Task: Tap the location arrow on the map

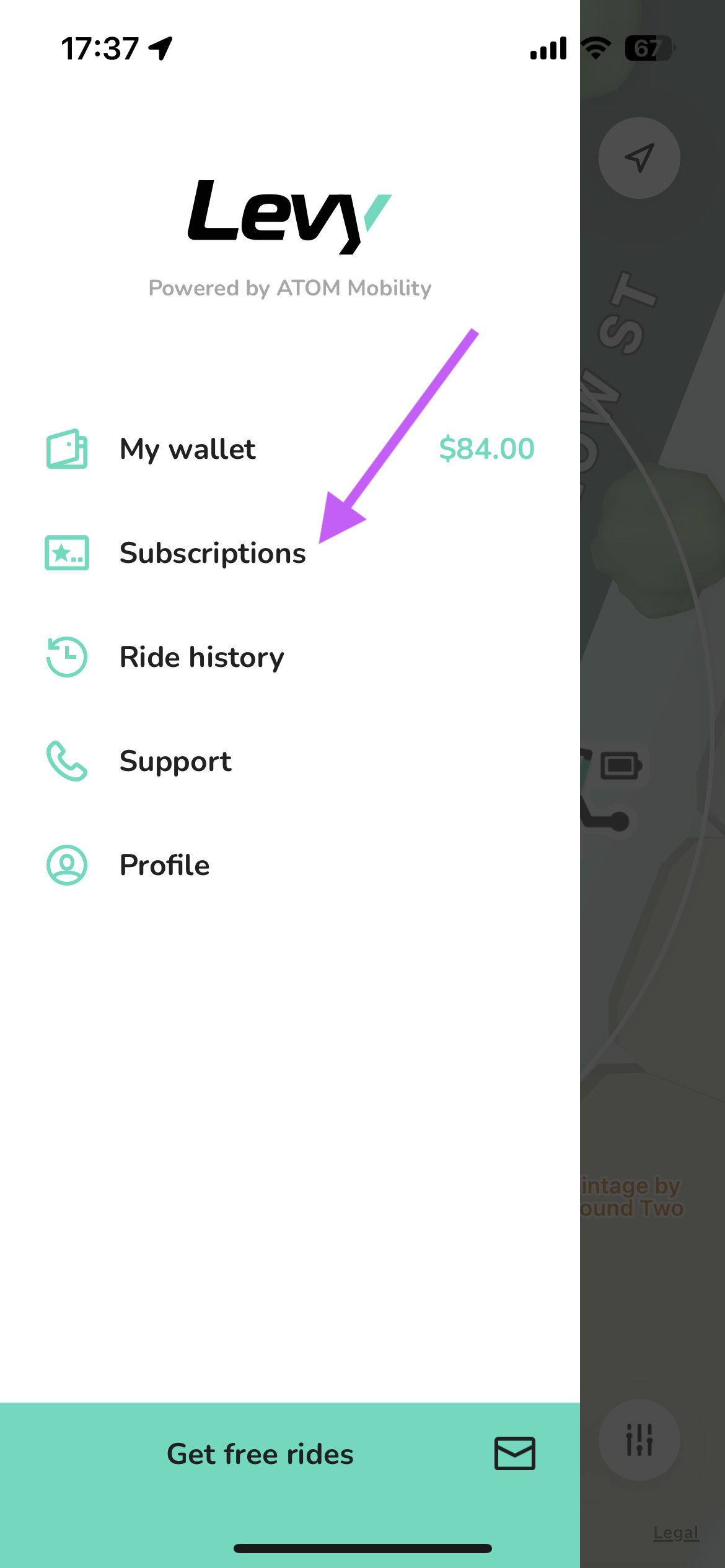Action: pyautogui.click(x=639, y=158)
